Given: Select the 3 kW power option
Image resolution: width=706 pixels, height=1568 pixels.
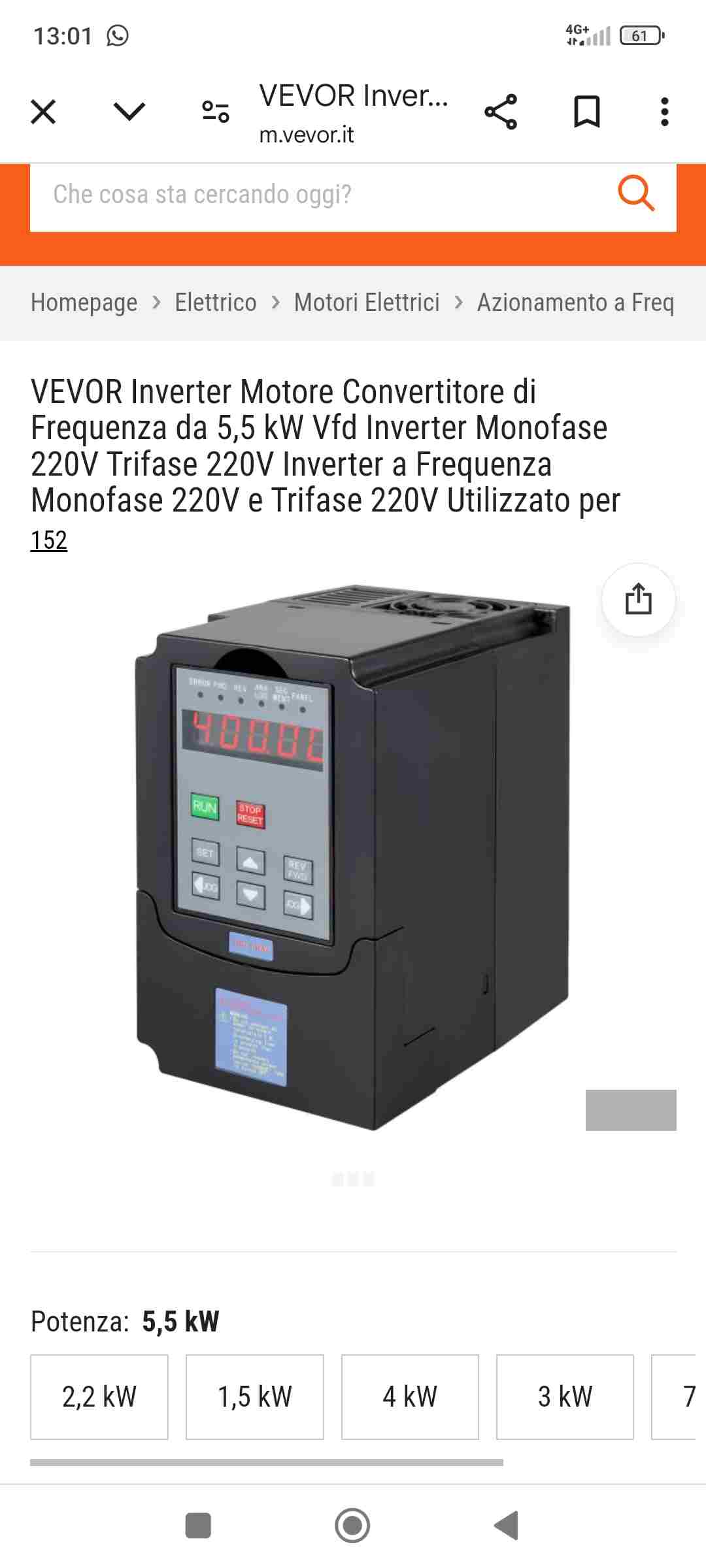Looking at the screenshot, I should [x=565, y=1397].
